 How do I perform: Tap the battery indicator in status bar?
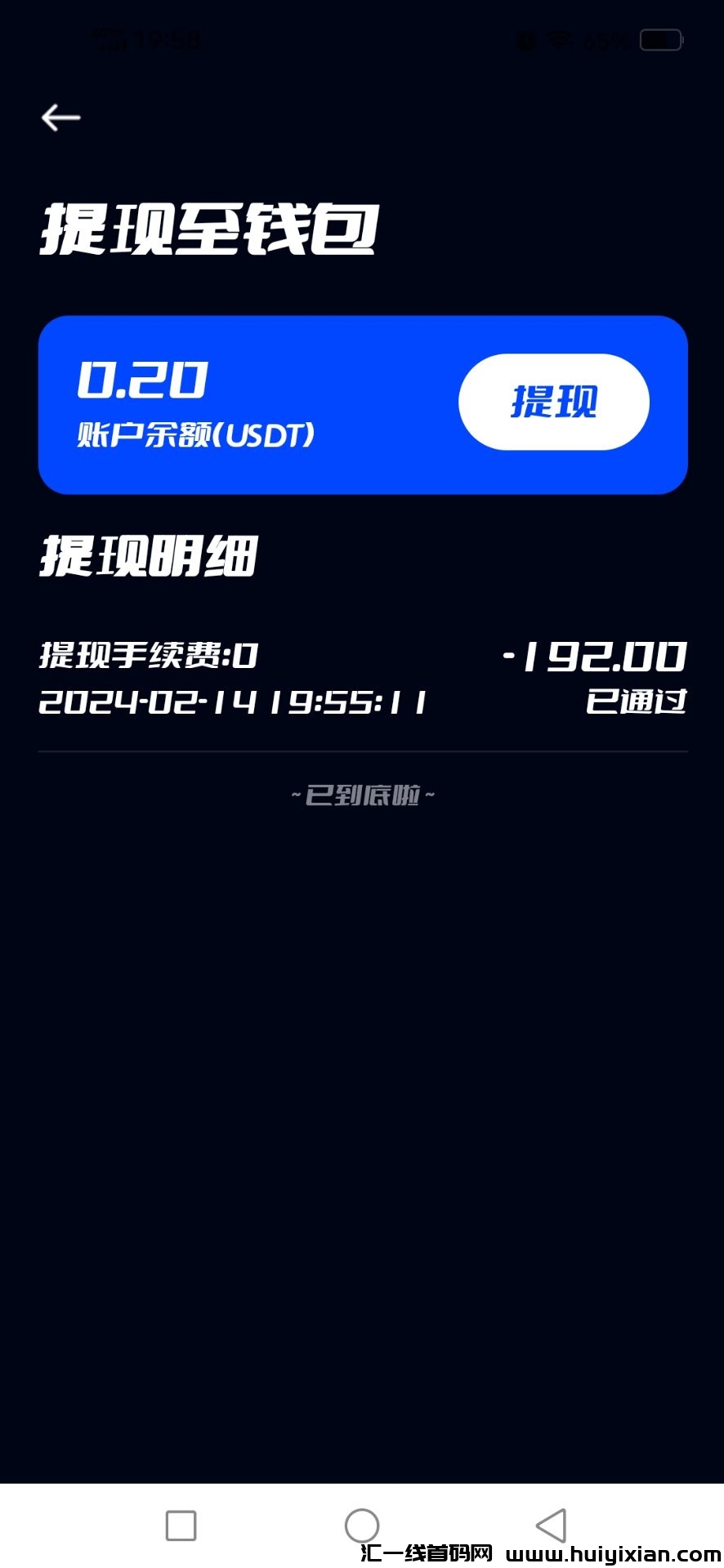(659, 37)
